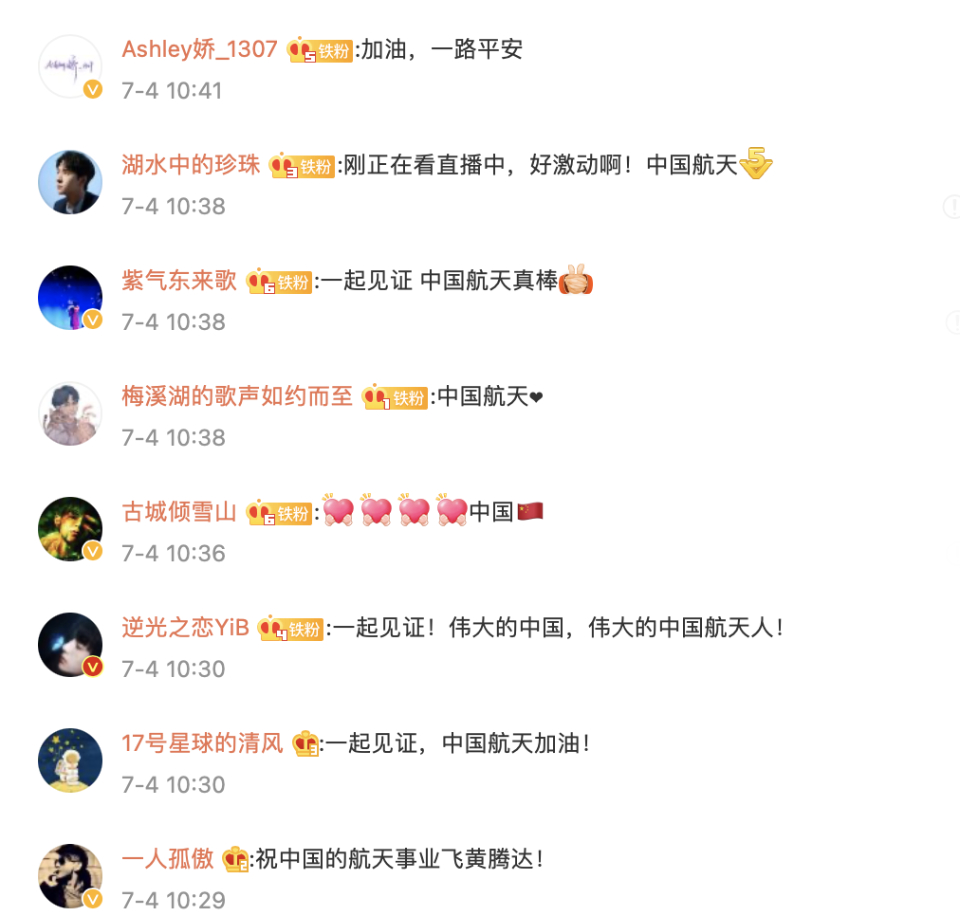This screenshot has width=960, height=916.
Task: Visit 梅溪湖的歌声如约而至's profile via username
Action: click(x=237, y=397)
